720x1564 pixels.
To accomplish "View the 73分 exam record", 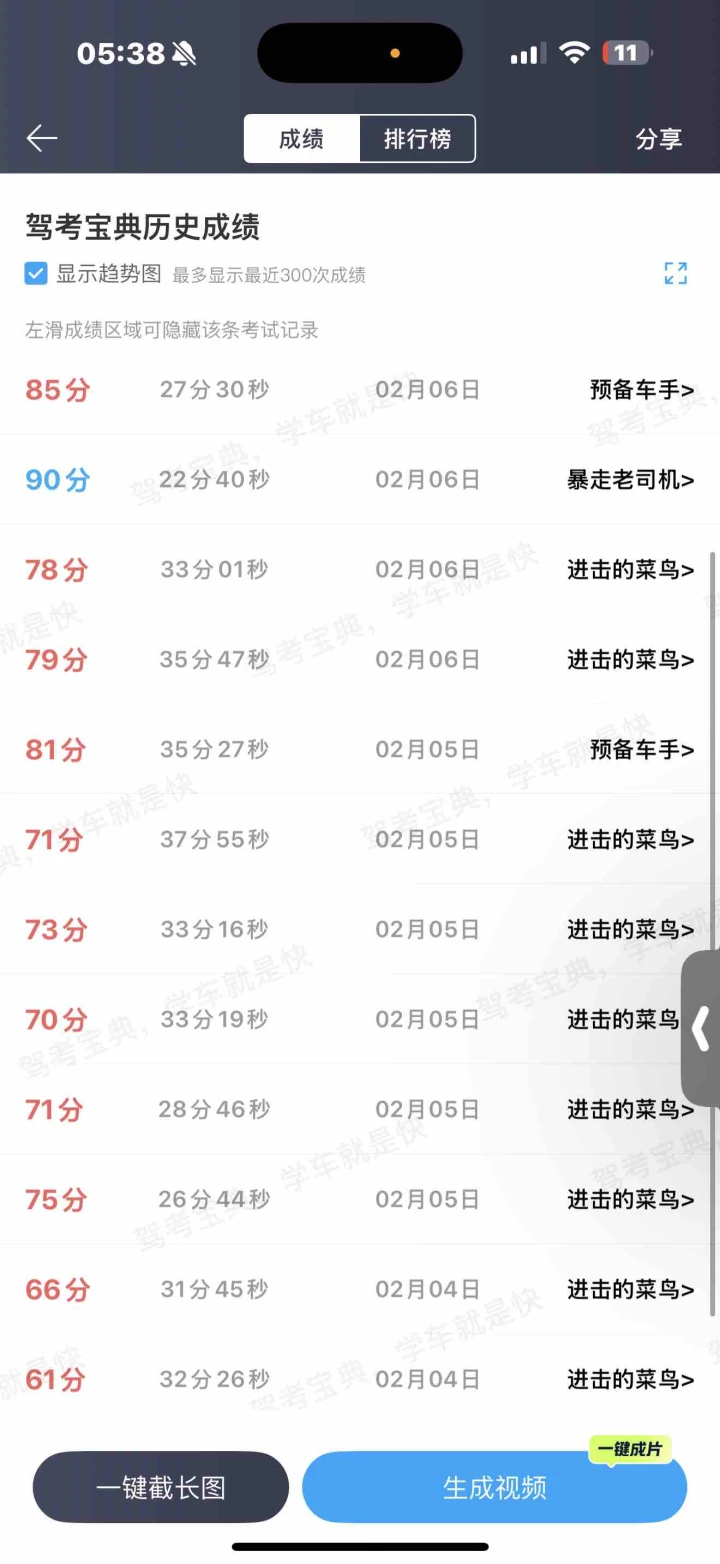I will click(x=360, y=930).
